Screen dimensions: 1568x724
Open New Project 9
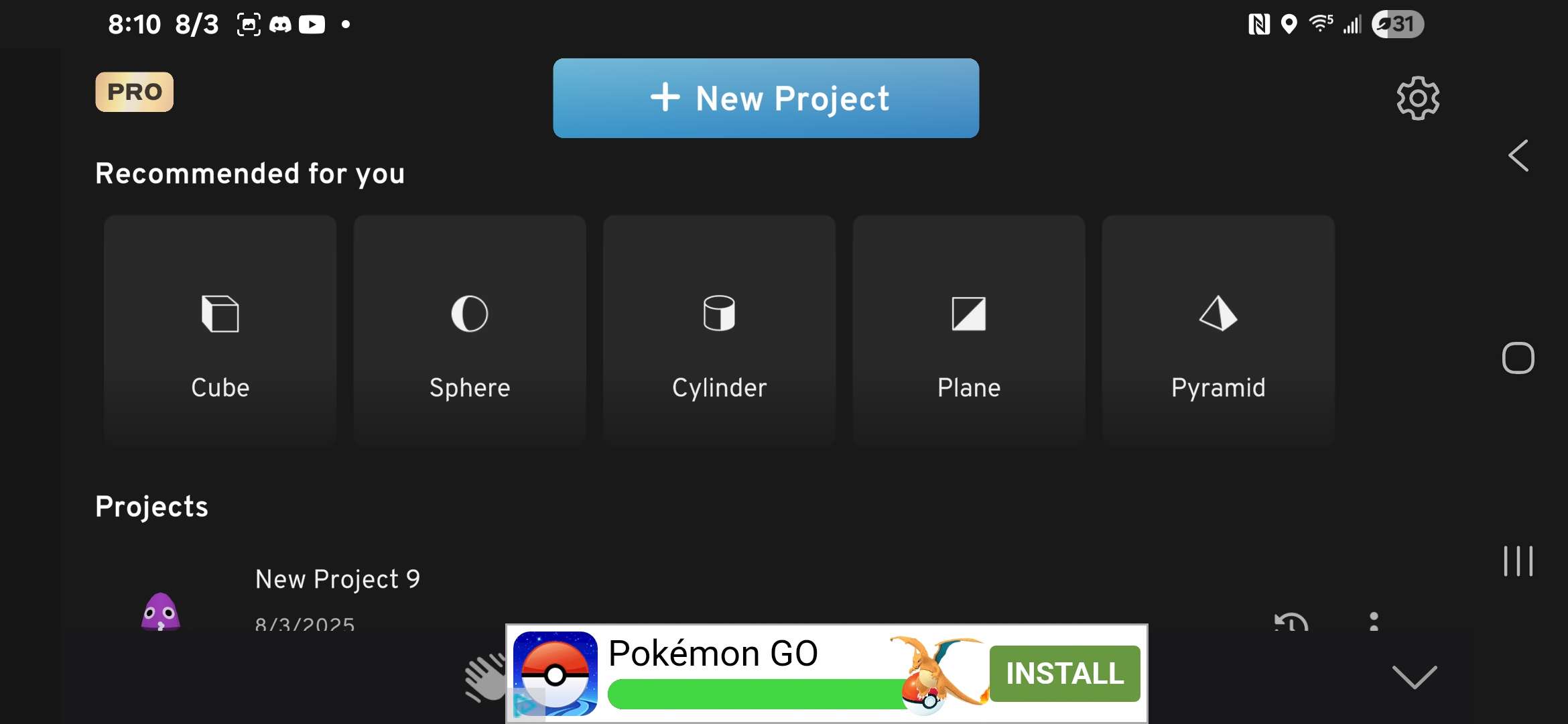[x=338, y=579]
